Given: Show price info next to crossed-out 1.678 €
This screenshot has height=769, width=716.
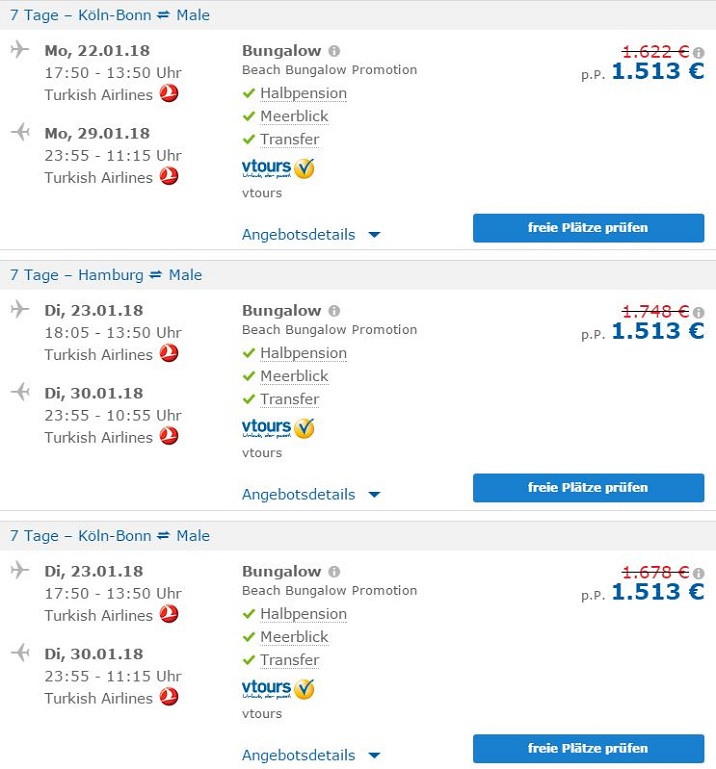Looking at the screenshot, I should tap(698, 573).
